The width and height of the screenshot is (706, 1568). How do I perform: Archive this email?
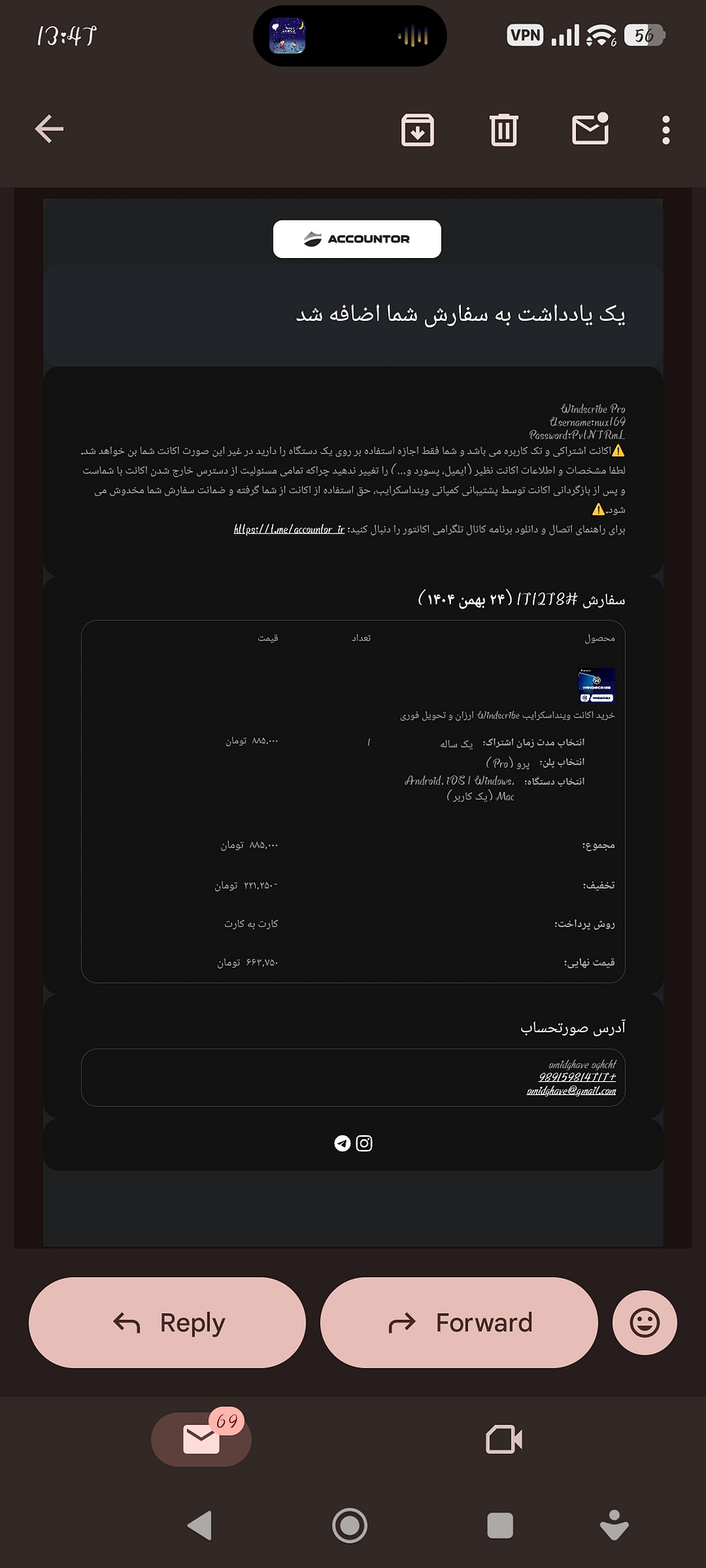coord(418,130)
